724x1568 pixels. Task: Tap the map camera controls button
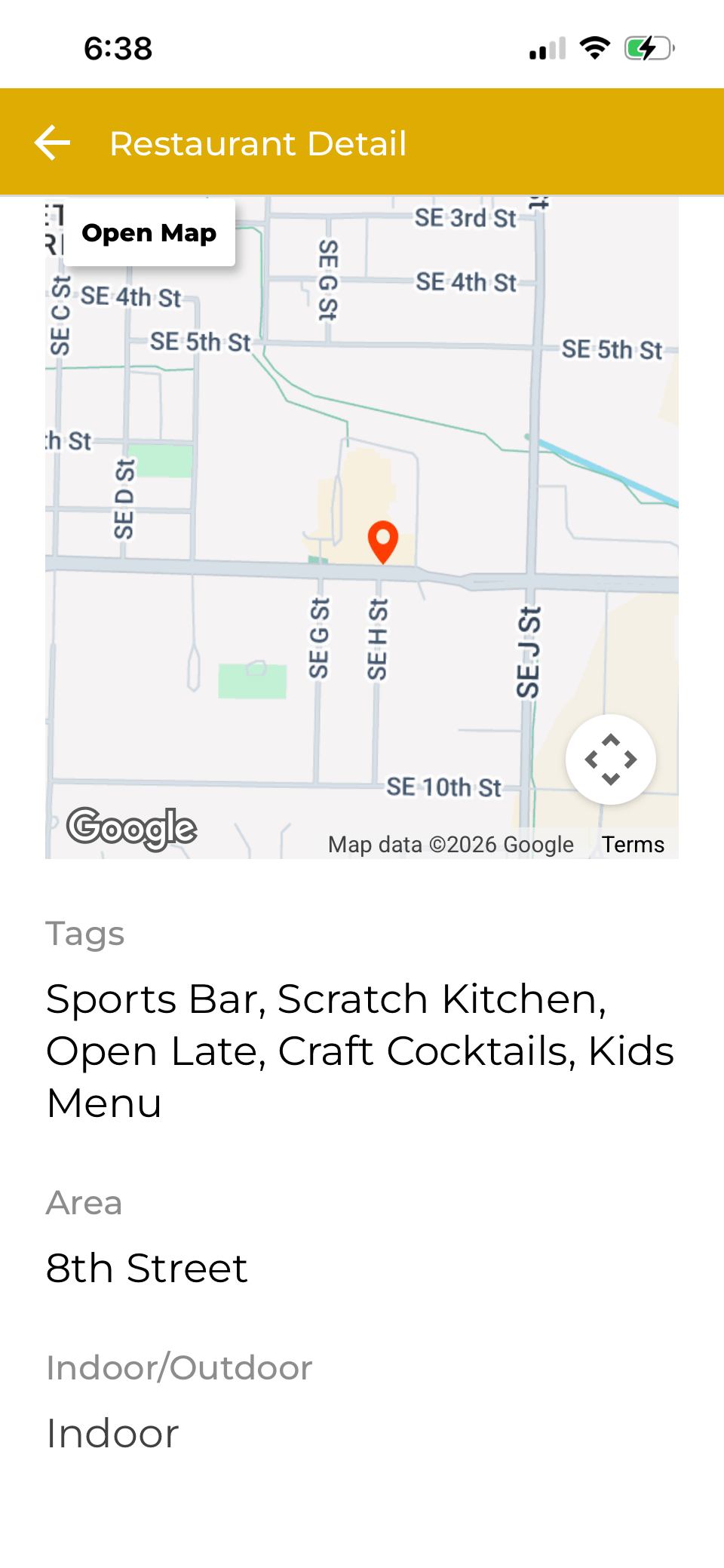(610, 759)
